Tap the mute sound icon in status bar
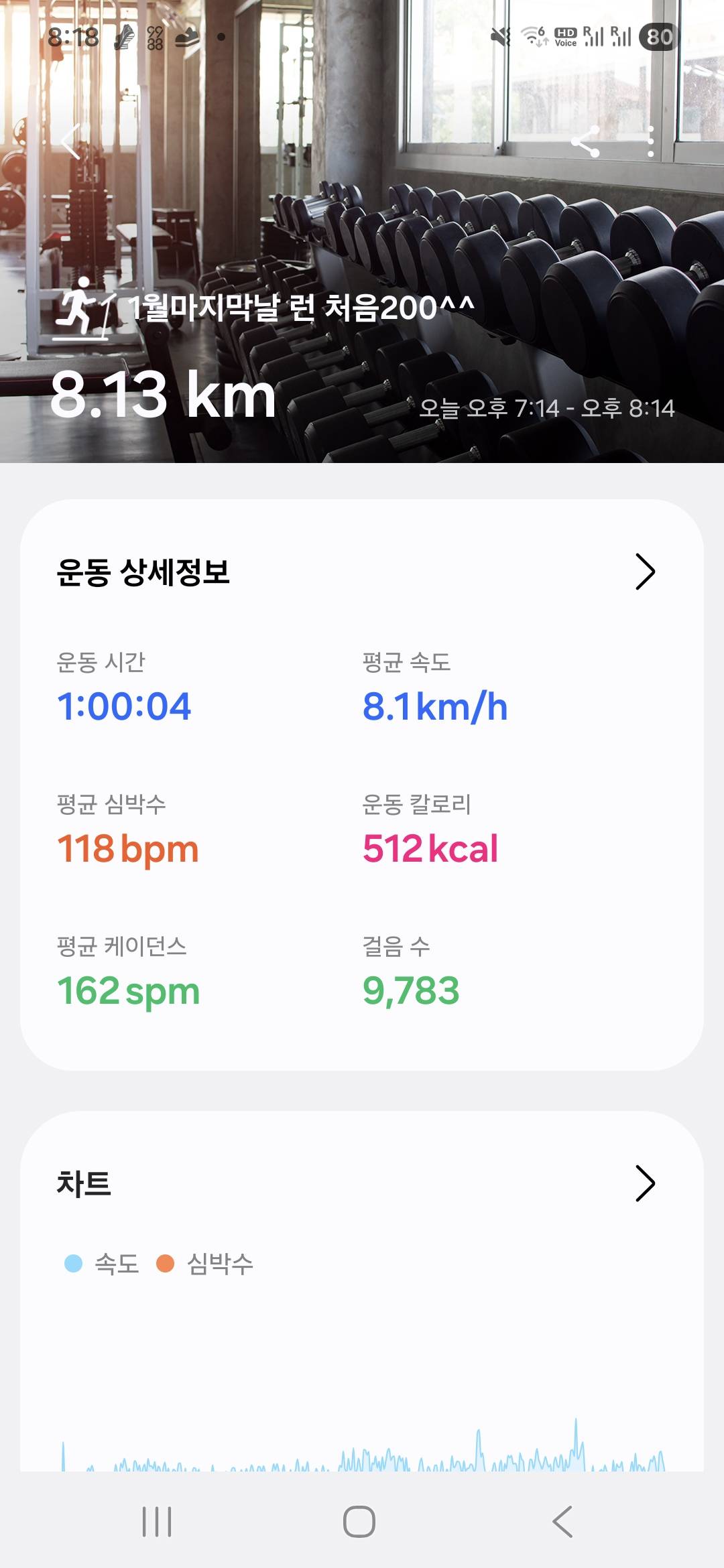This screenshot has height=1568, width=724. pos(501,37)
